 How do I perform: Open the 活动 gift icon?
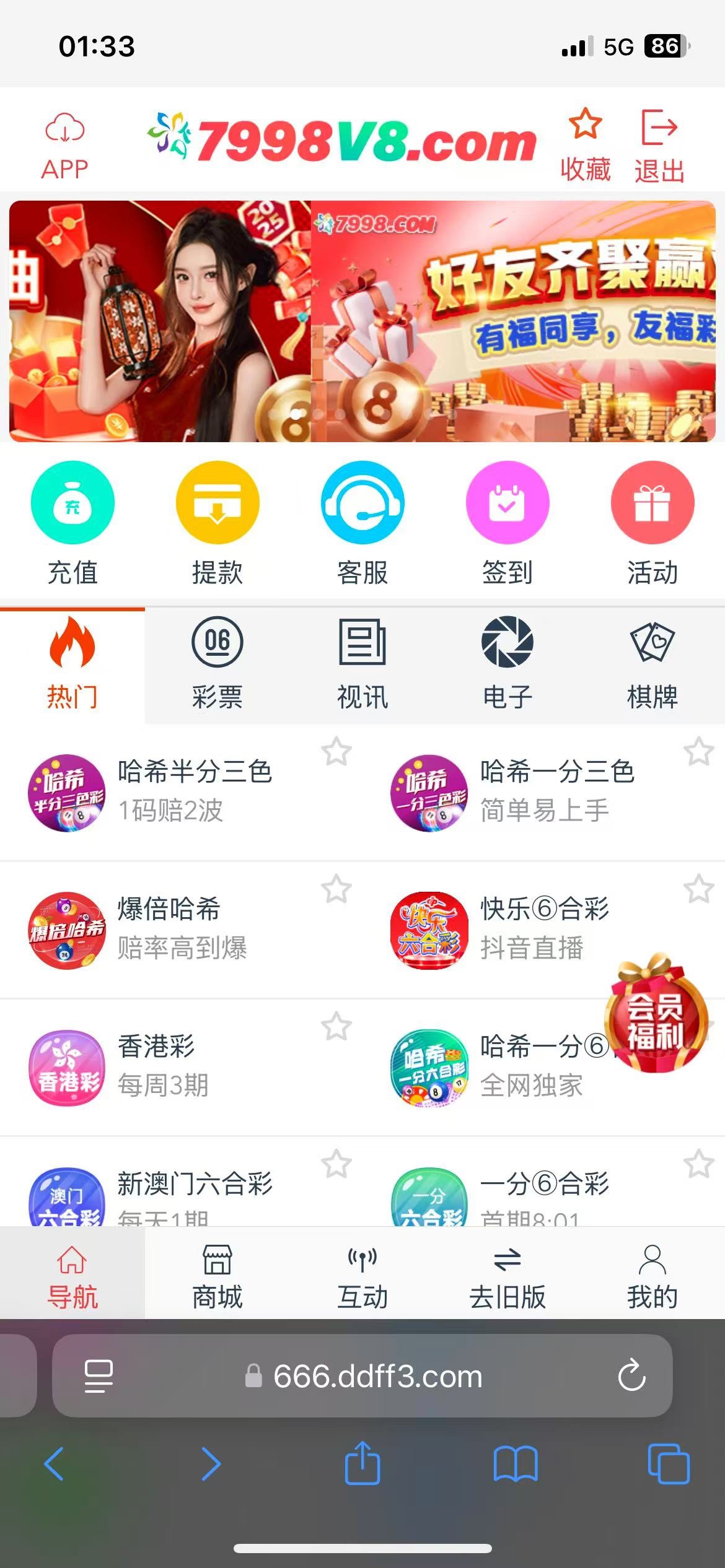[652, 523]
